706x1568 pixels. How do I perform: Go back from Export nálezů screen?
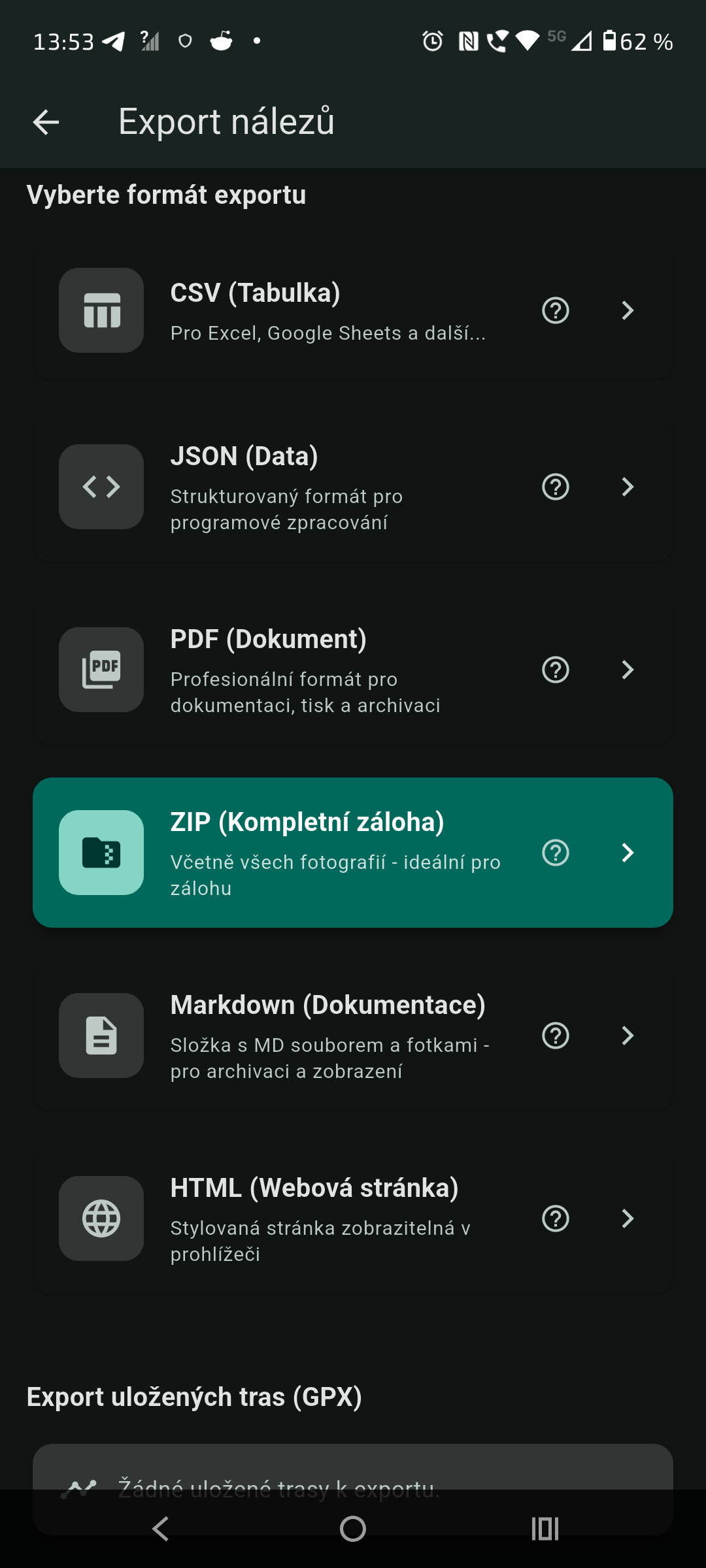pyautogui.click(x=46, y=122)
